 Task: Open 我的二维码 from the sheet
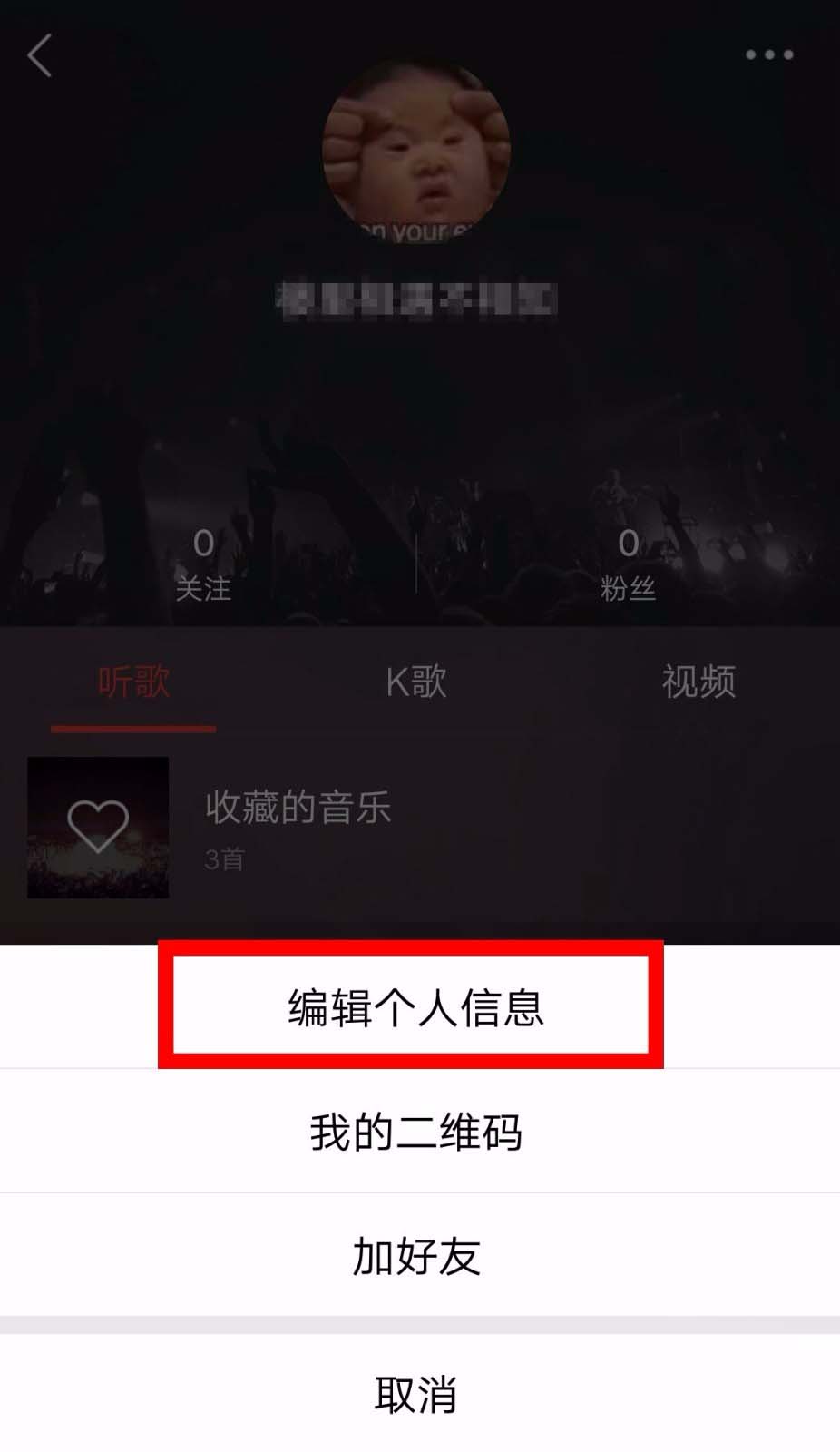415,1132
